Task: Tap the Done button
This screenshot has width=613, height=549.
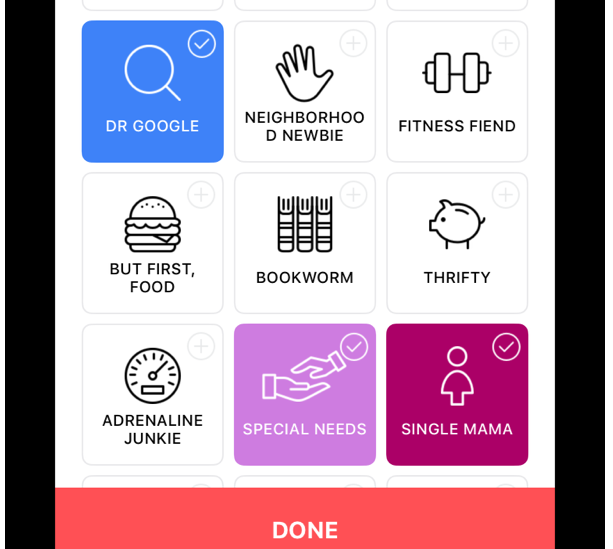Action: tap(305, 528)
